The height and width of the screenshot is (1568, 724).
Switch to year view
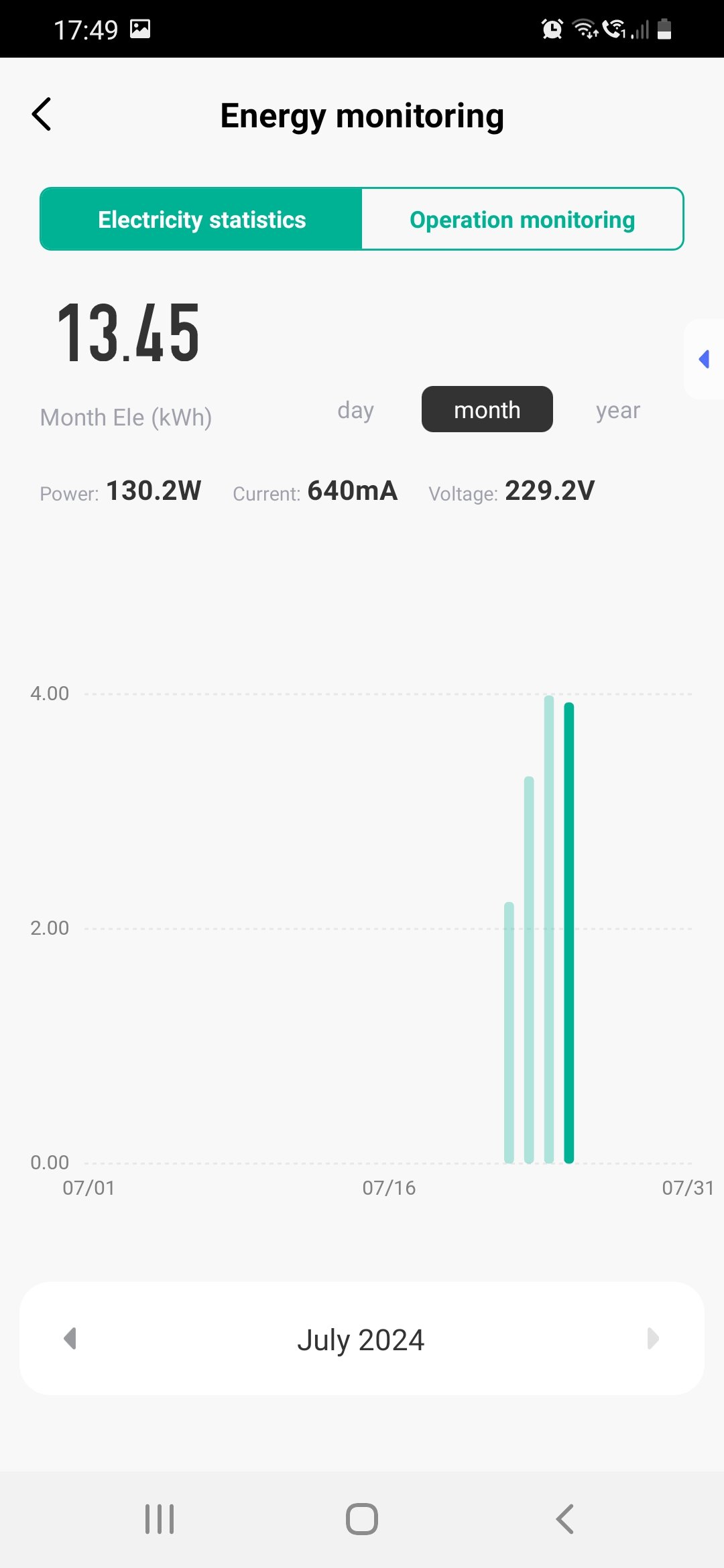[x=617, y=410]
